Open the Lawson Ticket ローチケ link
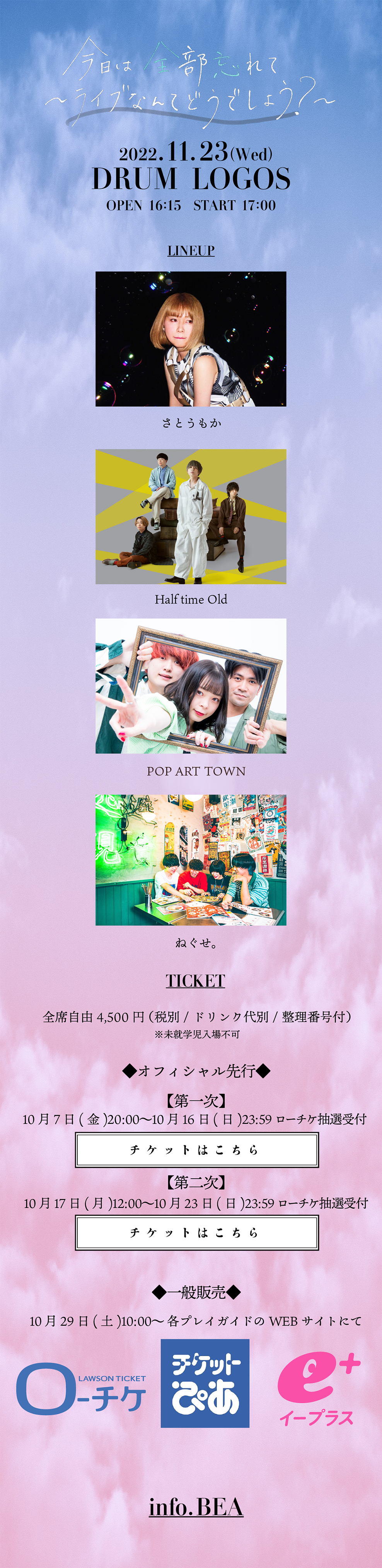382x1568 pixels. 81,1389
